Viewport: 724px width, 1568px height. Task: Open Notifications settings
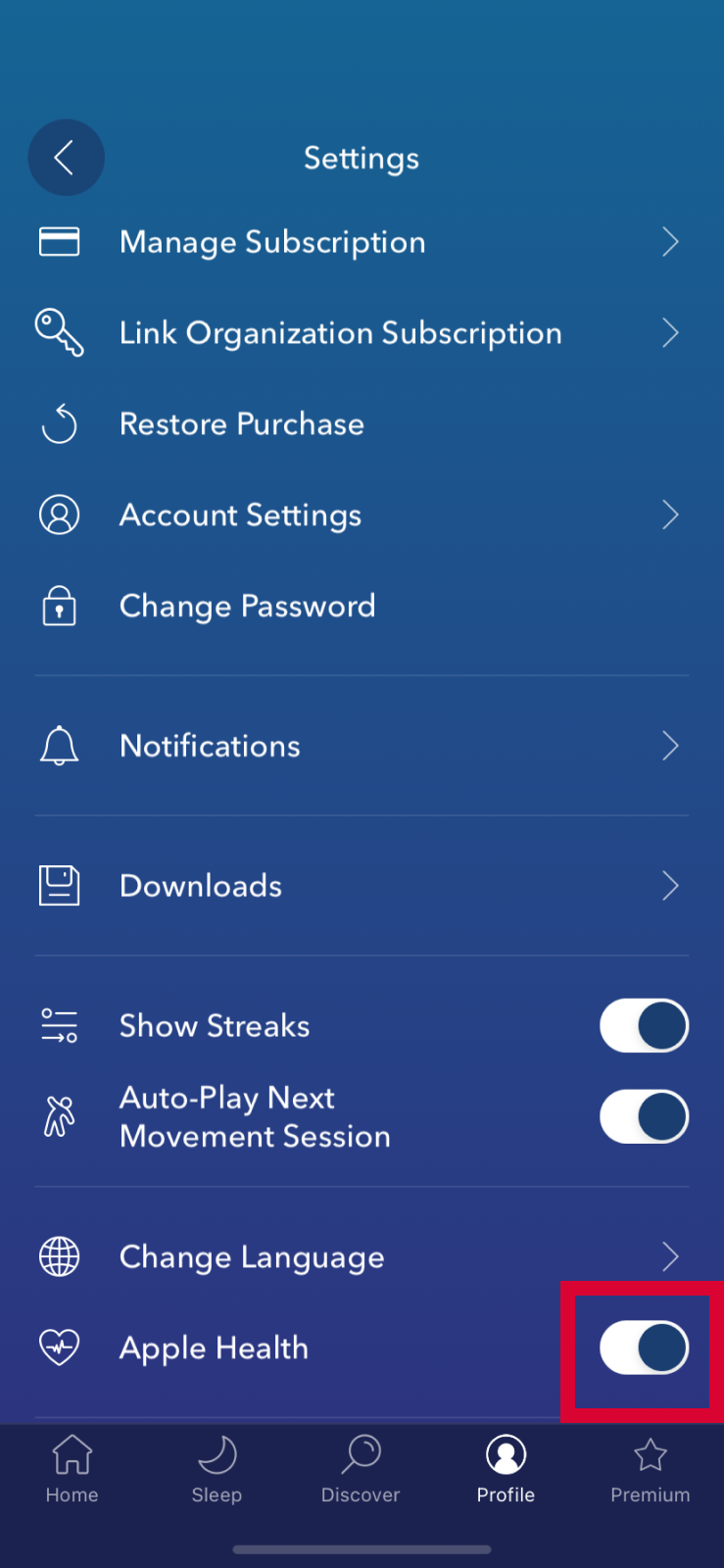(362, 746)
